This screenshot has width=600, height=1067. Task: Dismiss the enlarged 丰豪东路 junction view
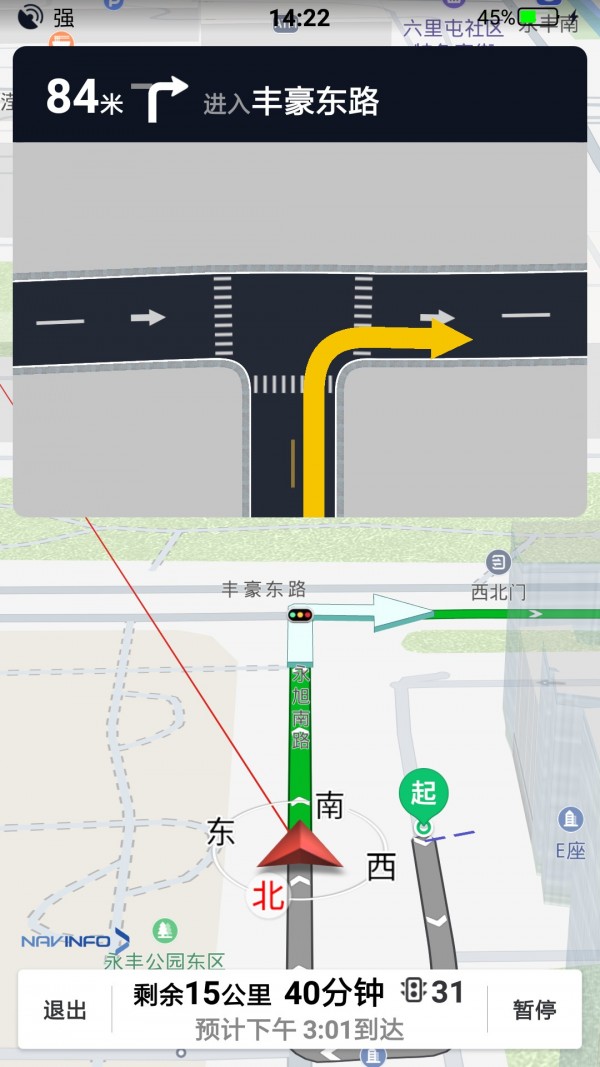pyautogui.click(x=299, y=330)
